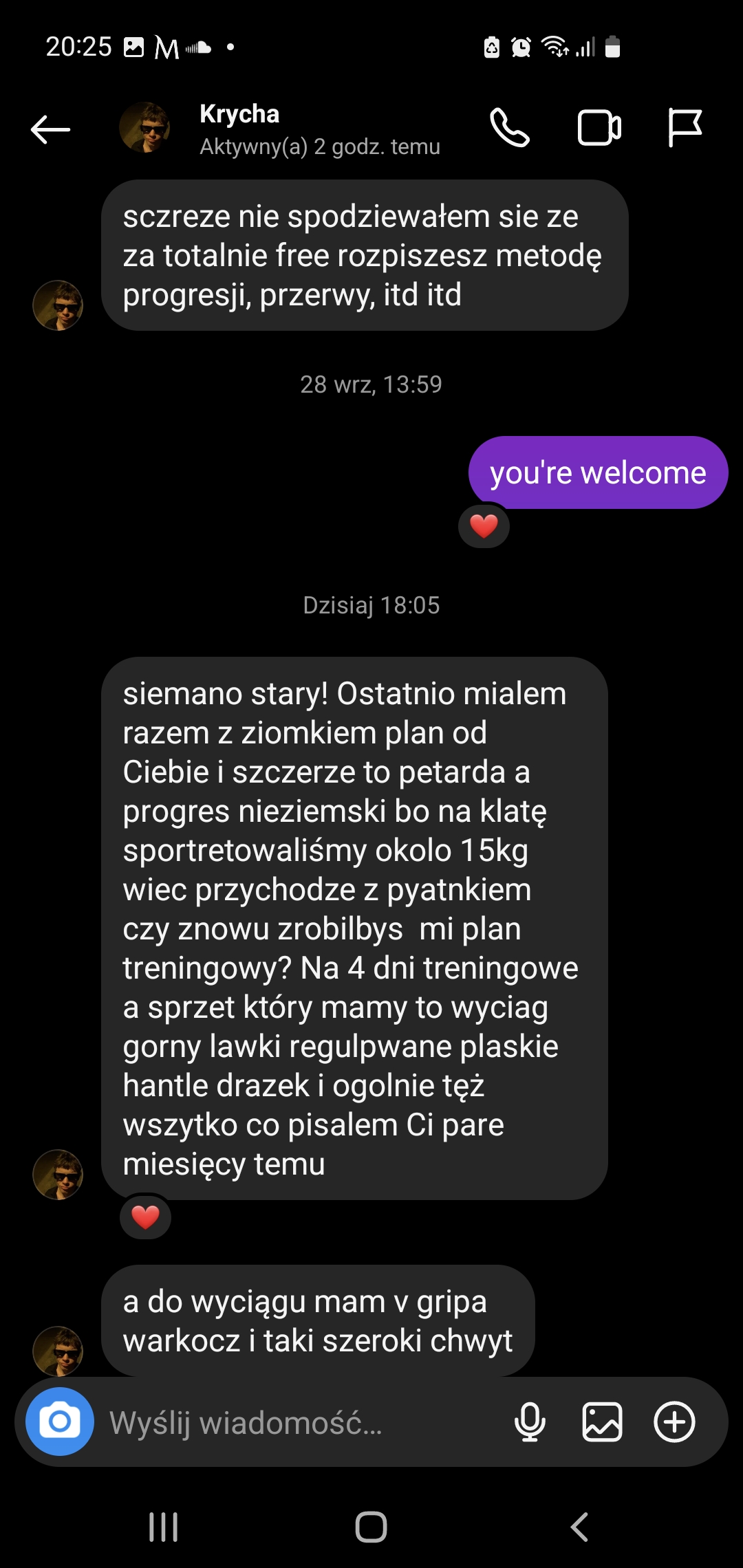
Task: Open Krycha's profile from the header
Action: pyautogui.click(x=239, y=129)
